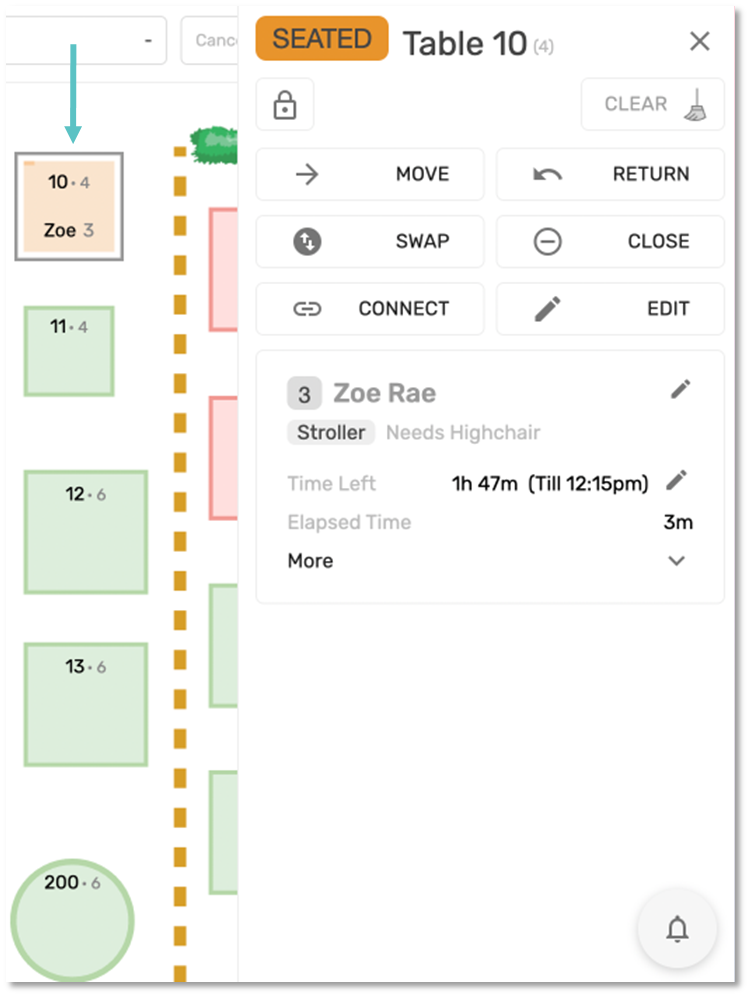Connect Table 10 to another table
The height and width of the screenshot is (996, 749).
[370, 309]
